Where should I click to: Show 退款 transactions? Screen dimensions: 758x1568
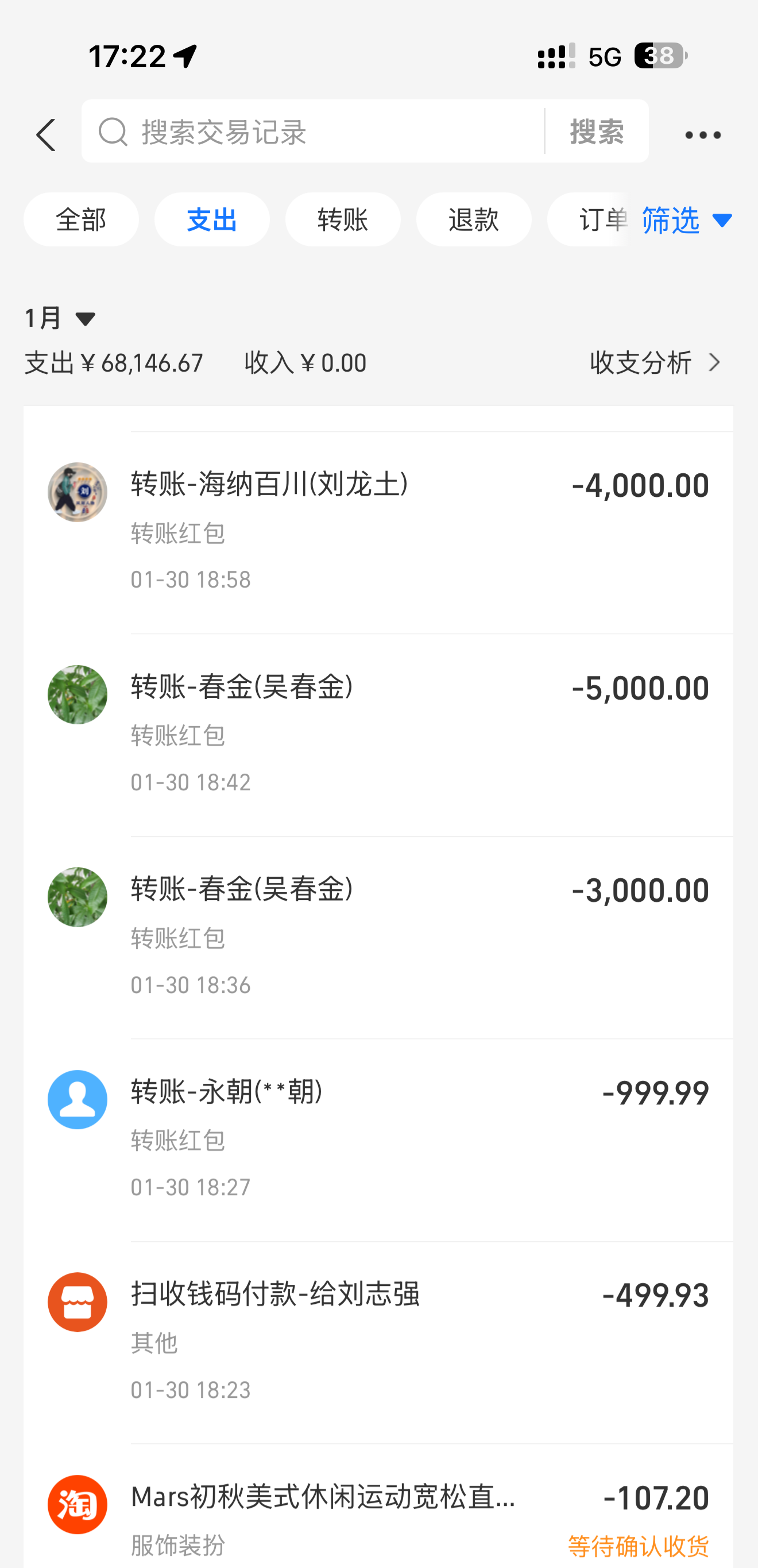473,219
